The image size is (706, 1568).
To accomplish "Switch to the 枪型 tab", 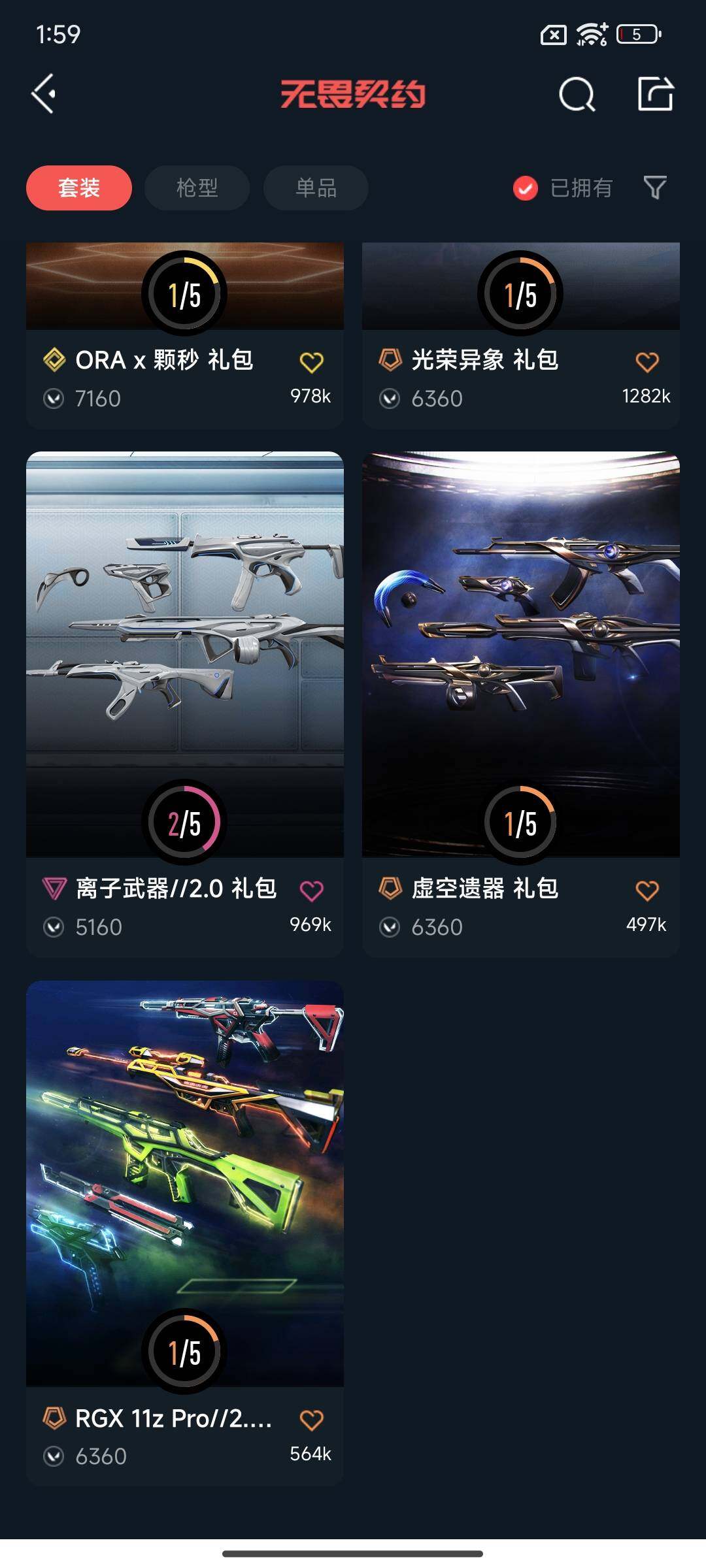I will click(197, 188).
